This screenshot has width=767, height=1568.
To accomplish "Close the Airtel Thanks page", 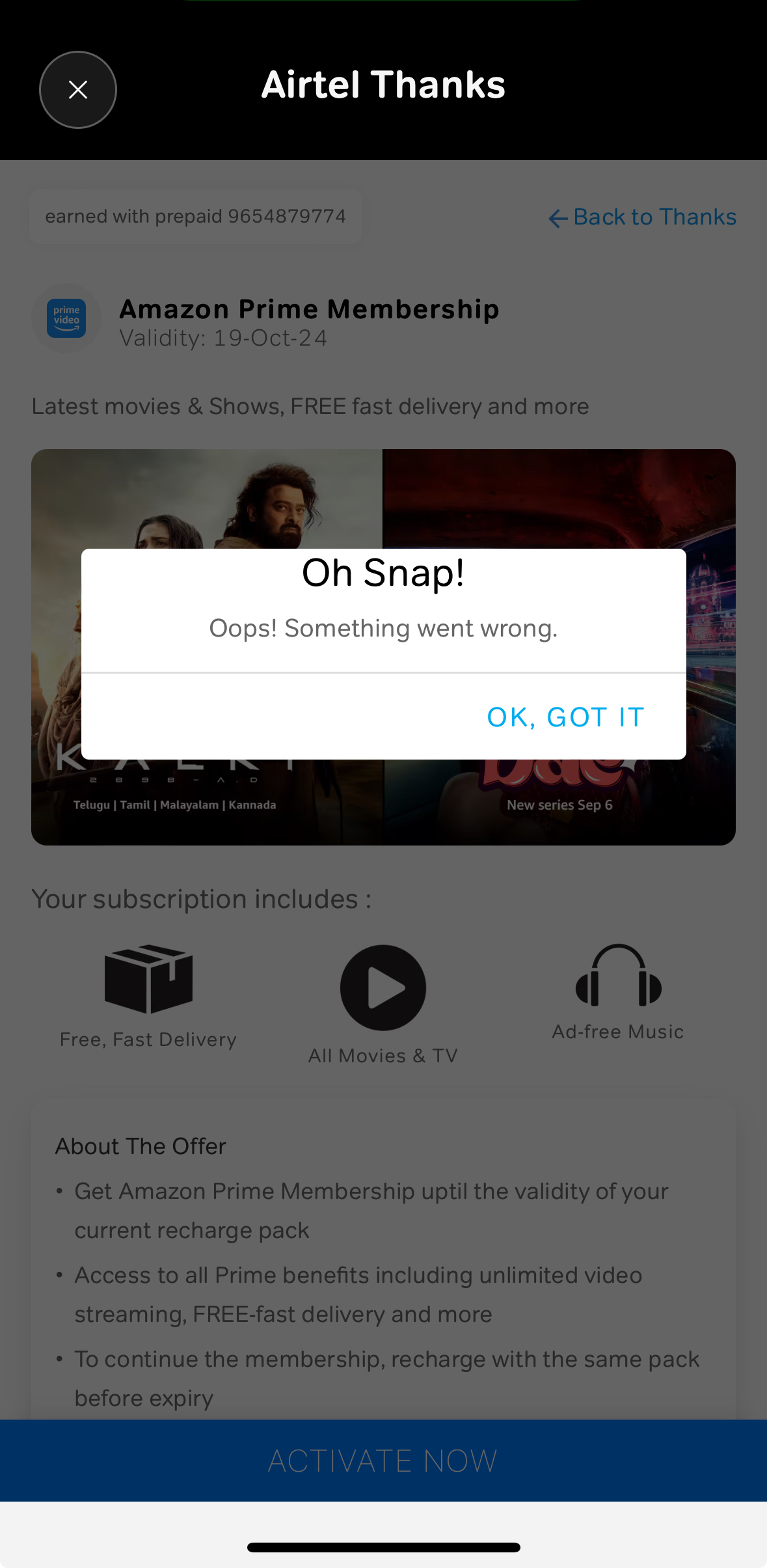I will pyautogui.click(x=78, y=90).
